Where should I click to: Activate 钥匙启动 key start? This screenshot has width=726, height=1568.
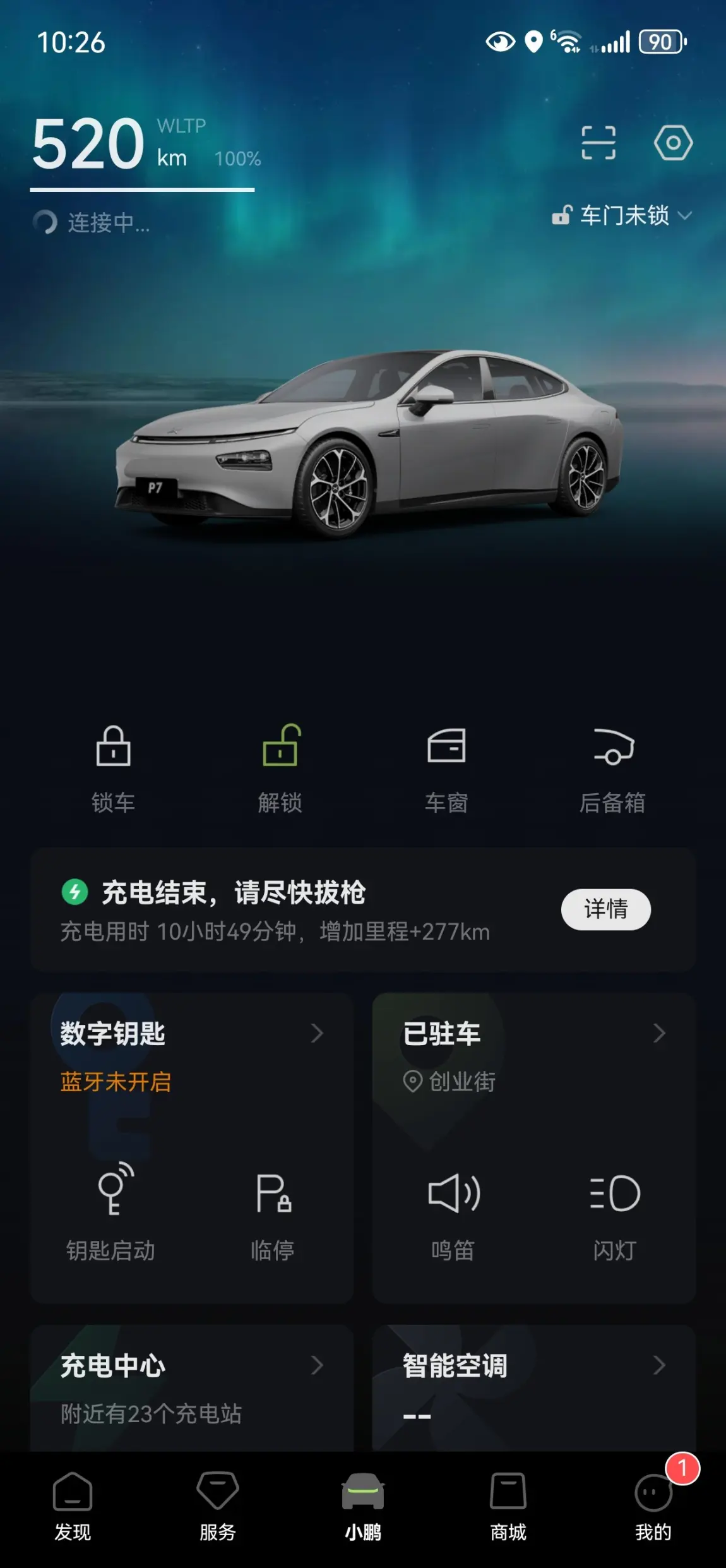point(112,1211)
